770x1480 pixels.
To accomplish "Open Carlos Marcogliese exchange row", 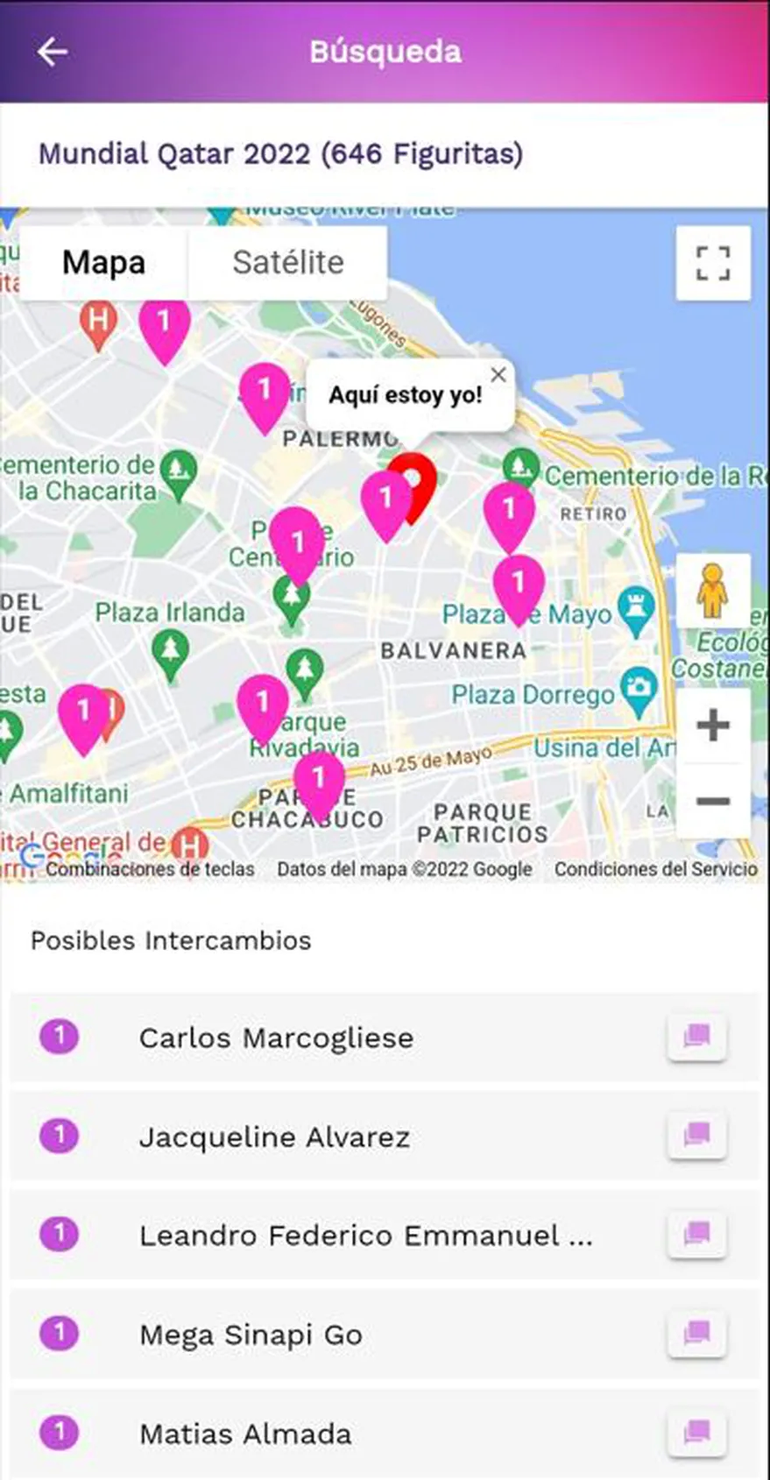I will point(276,1038).
